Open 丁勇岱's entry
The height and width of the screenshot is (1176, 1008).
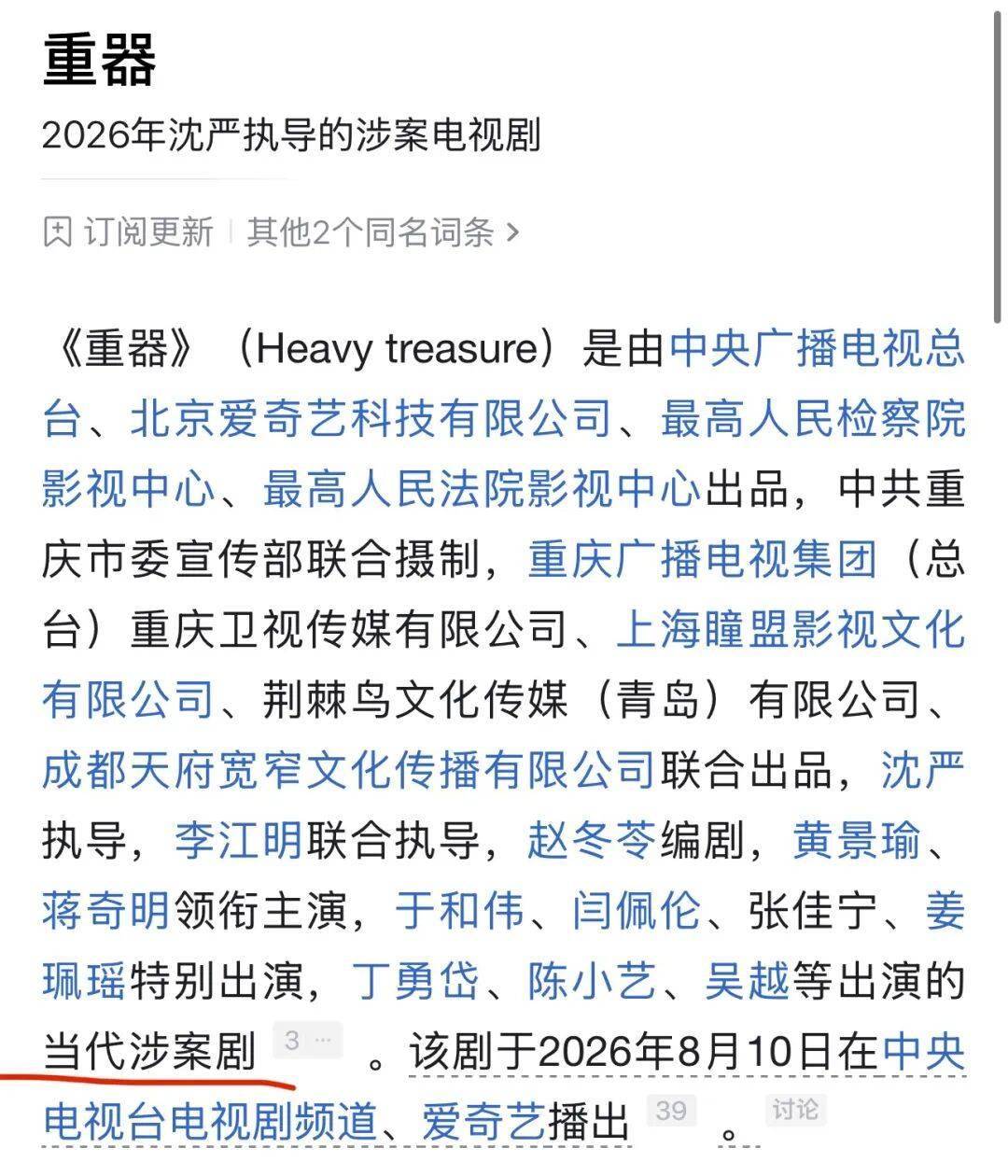tap(415, 981)
